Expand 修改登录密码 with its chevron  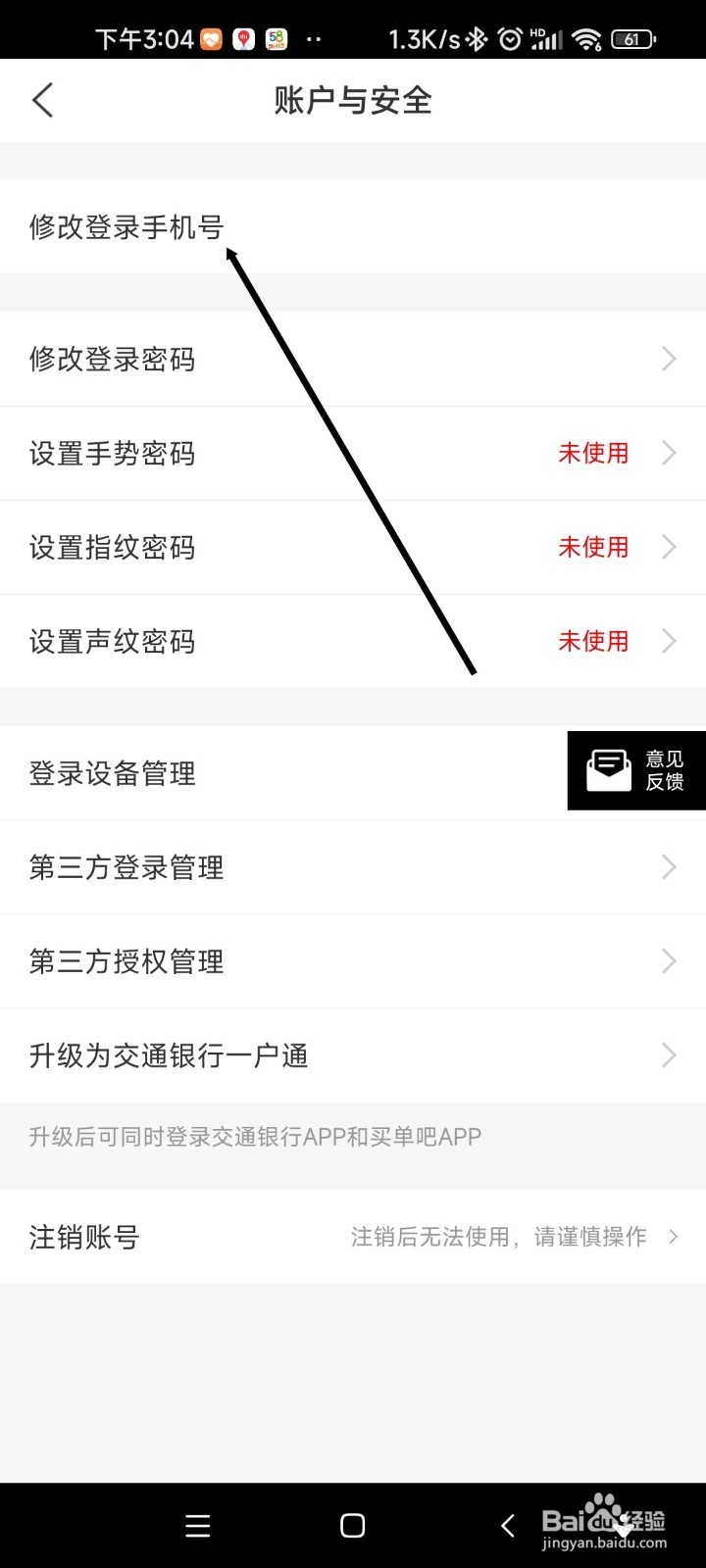[x=669, y=360]
